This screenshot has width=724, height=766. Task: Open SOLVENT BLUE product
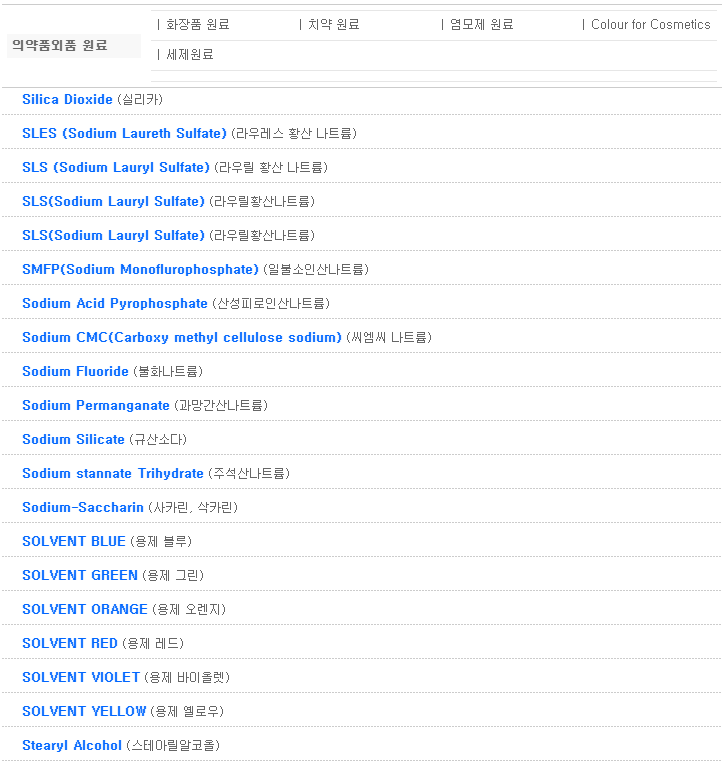pyautogui.click(x=74, y=541)
